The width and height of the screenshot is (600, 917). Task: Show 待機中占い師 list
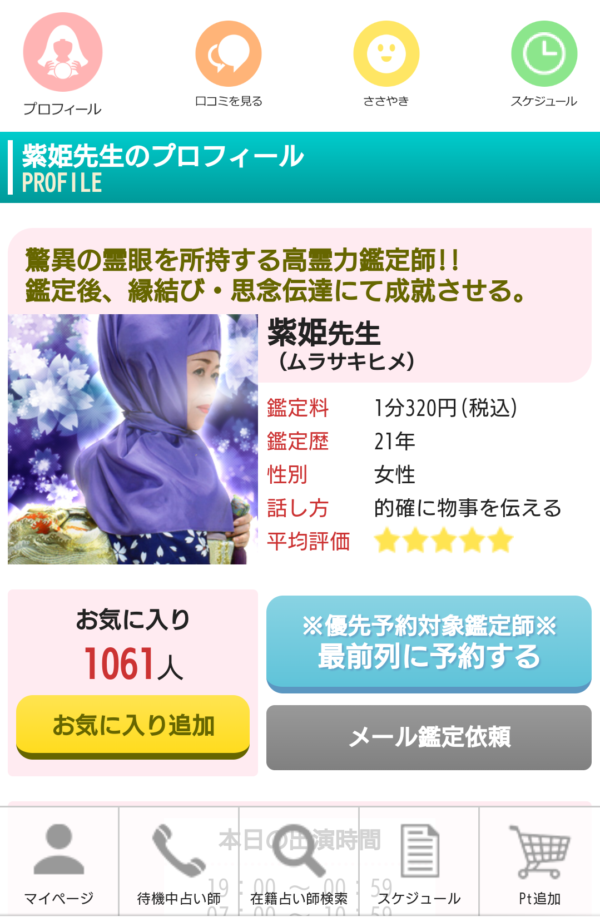coord(179,862)
